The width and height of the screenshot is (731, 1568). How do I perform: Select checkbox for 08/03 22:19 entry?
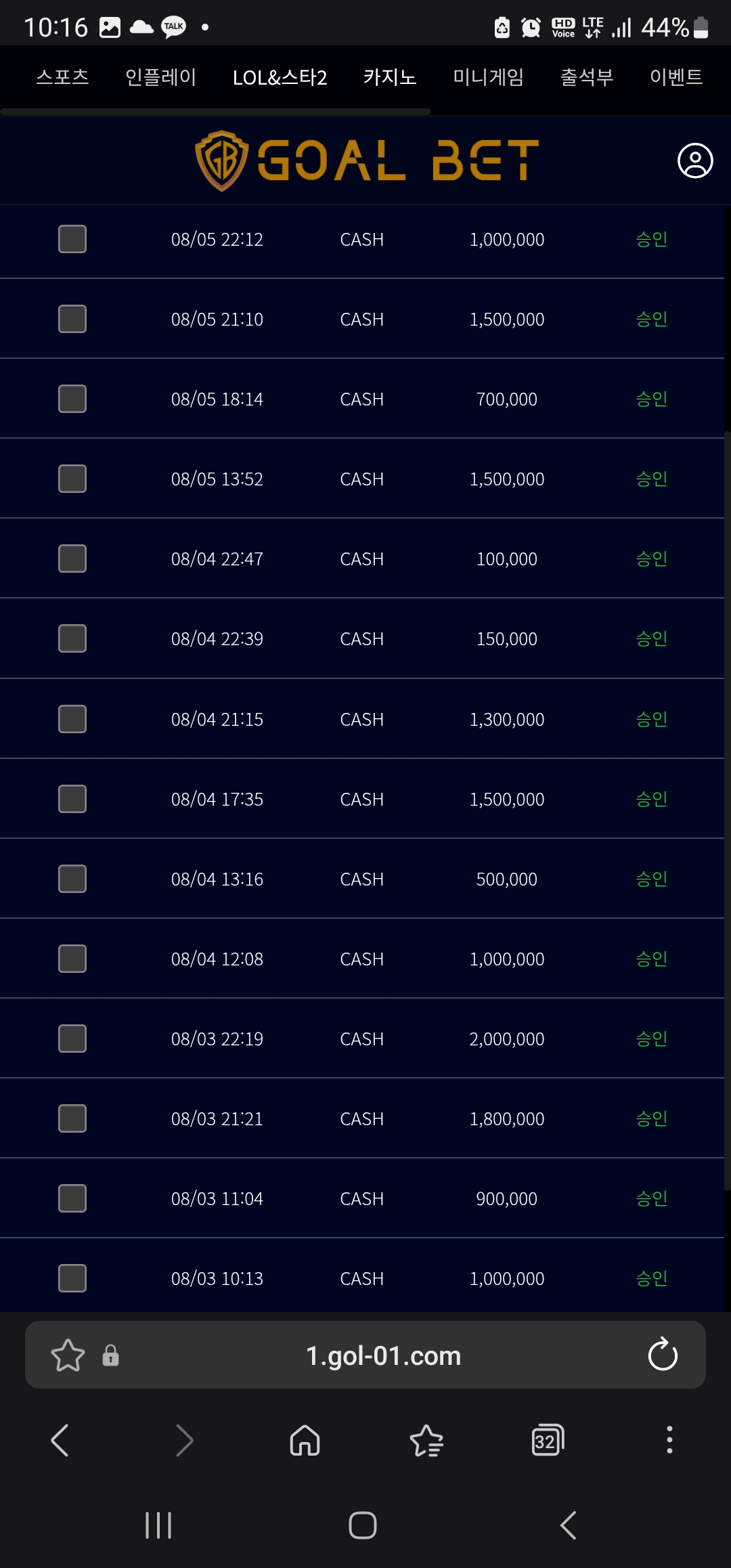pos(72,1039)
